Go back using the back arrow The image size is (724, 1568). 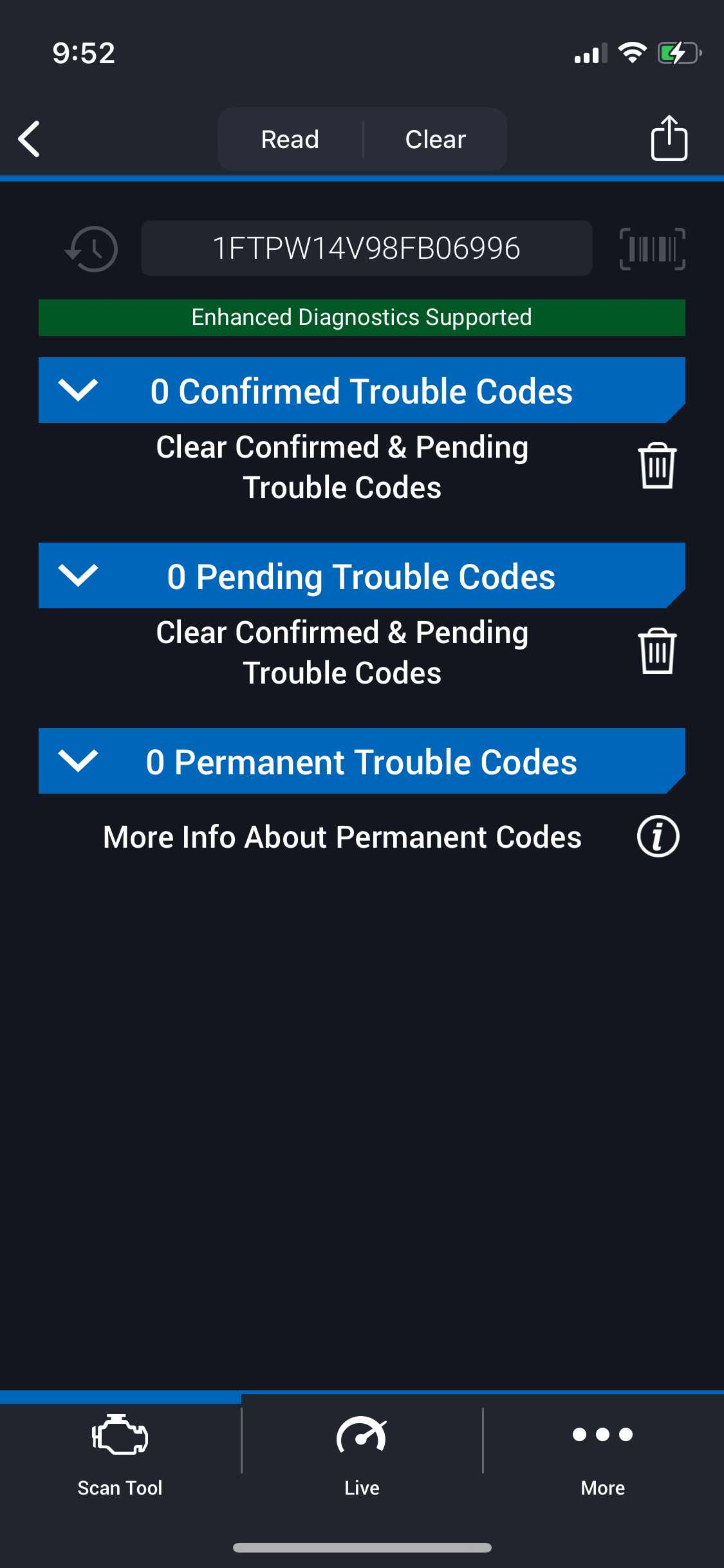pyautogui.click(x=30, y=139)
